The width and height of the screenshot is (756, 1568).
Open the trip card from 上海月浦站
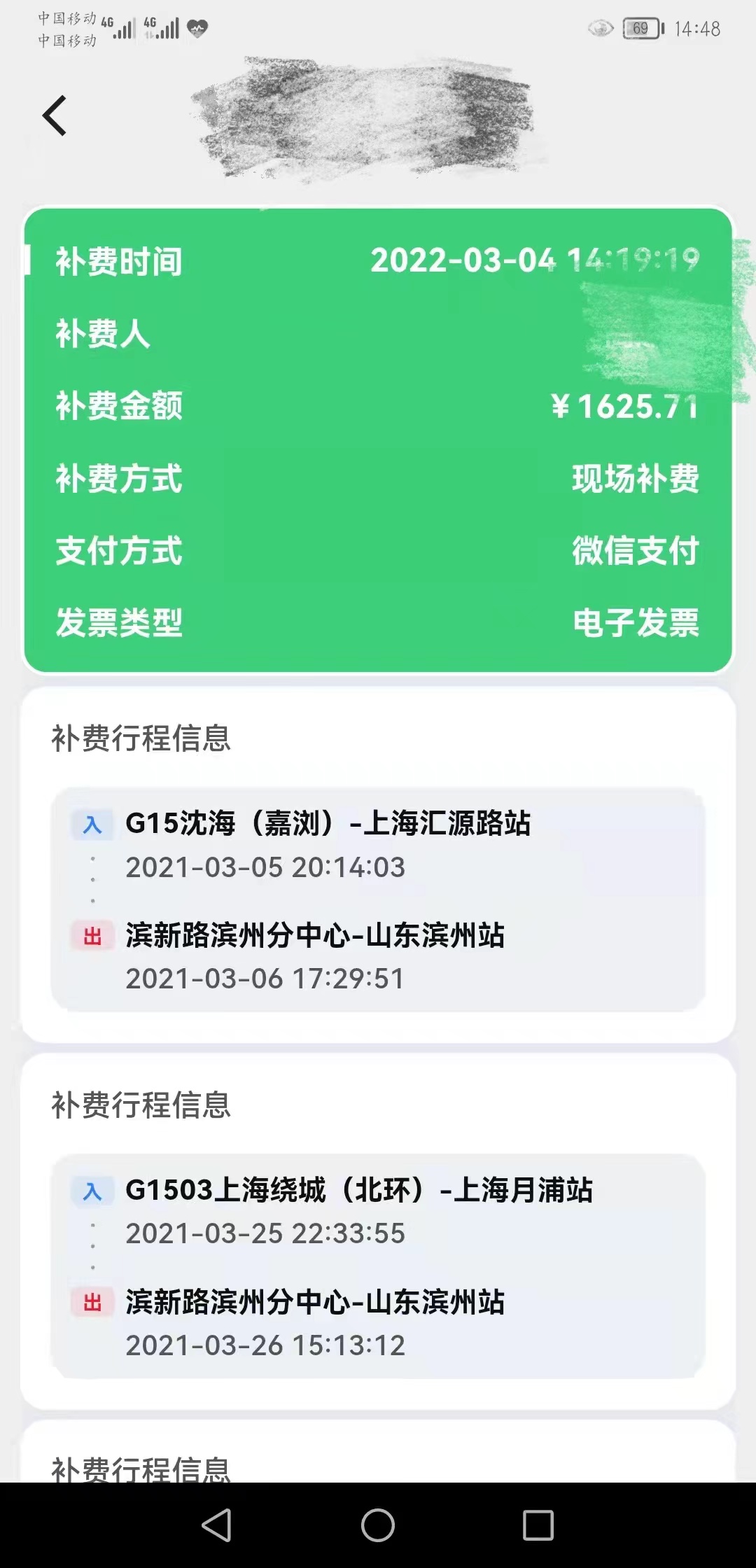378,1266
